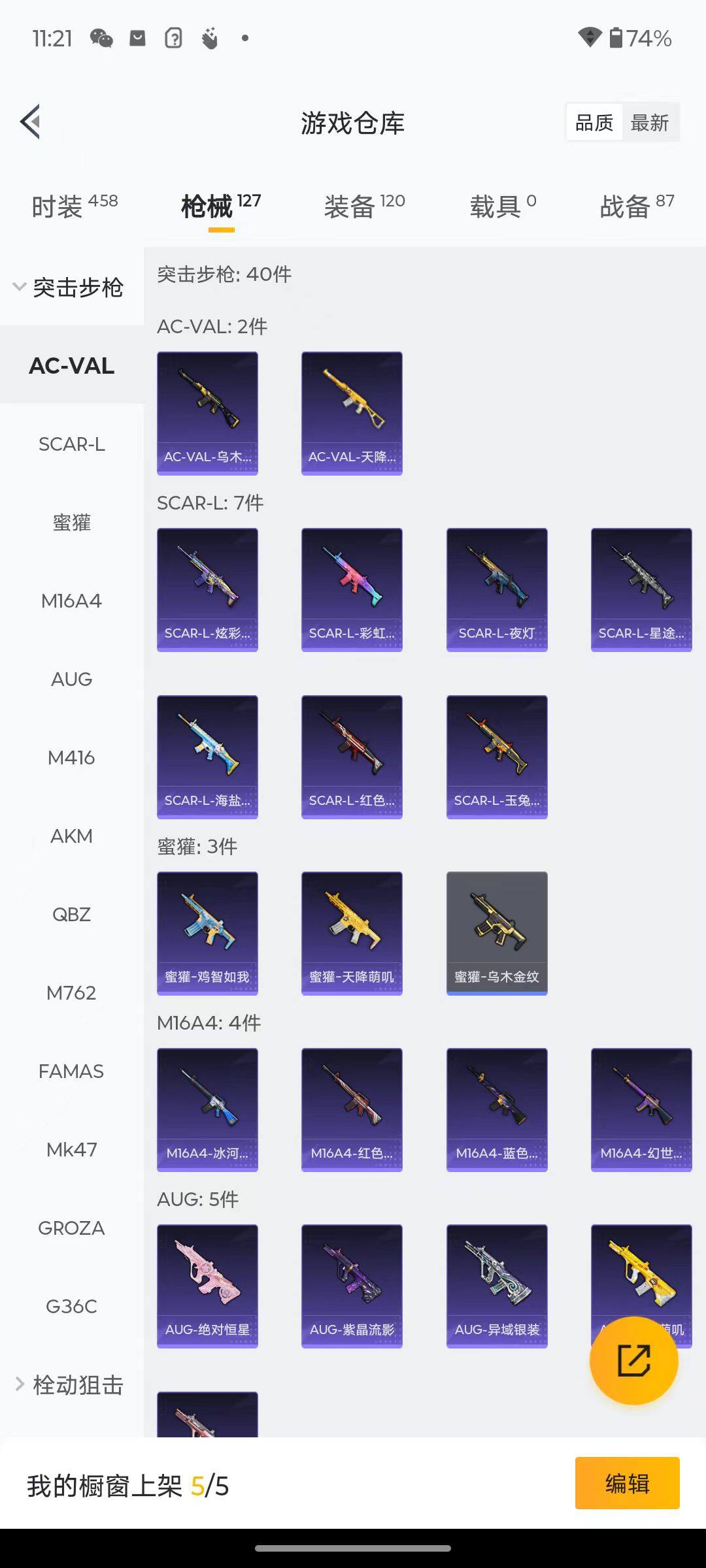This screenshot has height=1568, width=706.
Task: Tap the 编辑 button
Action: pyautogui.click(x=627, y=1484)
